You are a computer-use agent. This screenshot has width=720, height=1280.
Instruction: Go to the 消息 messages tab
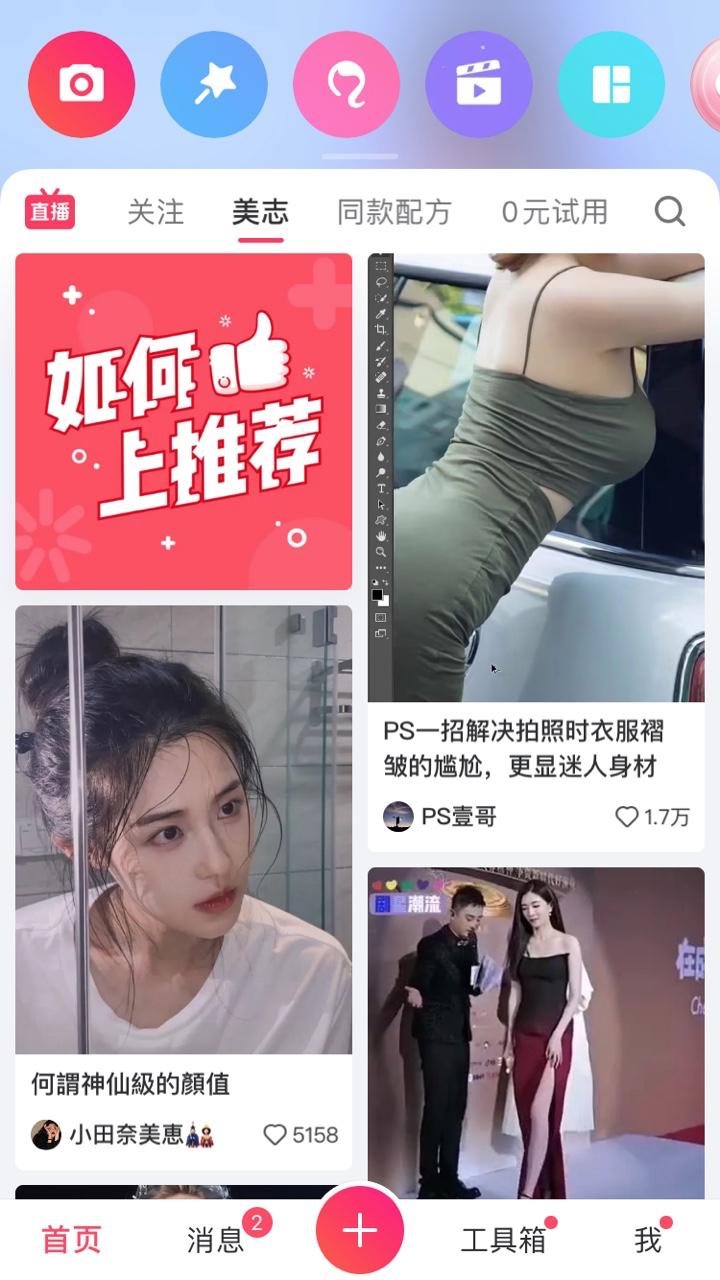215,1240
